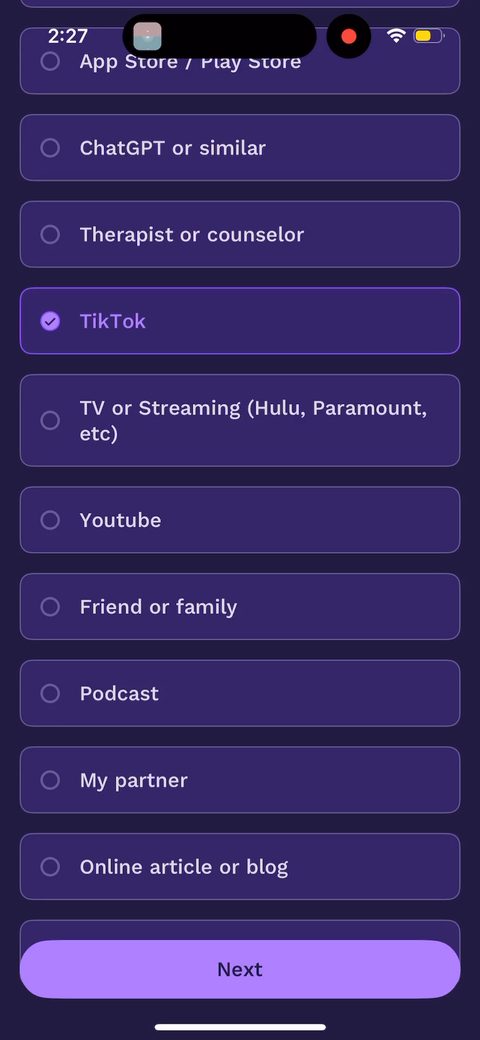Select Online article or blog
Screen dimensions: 480x1040
[240, 867]
